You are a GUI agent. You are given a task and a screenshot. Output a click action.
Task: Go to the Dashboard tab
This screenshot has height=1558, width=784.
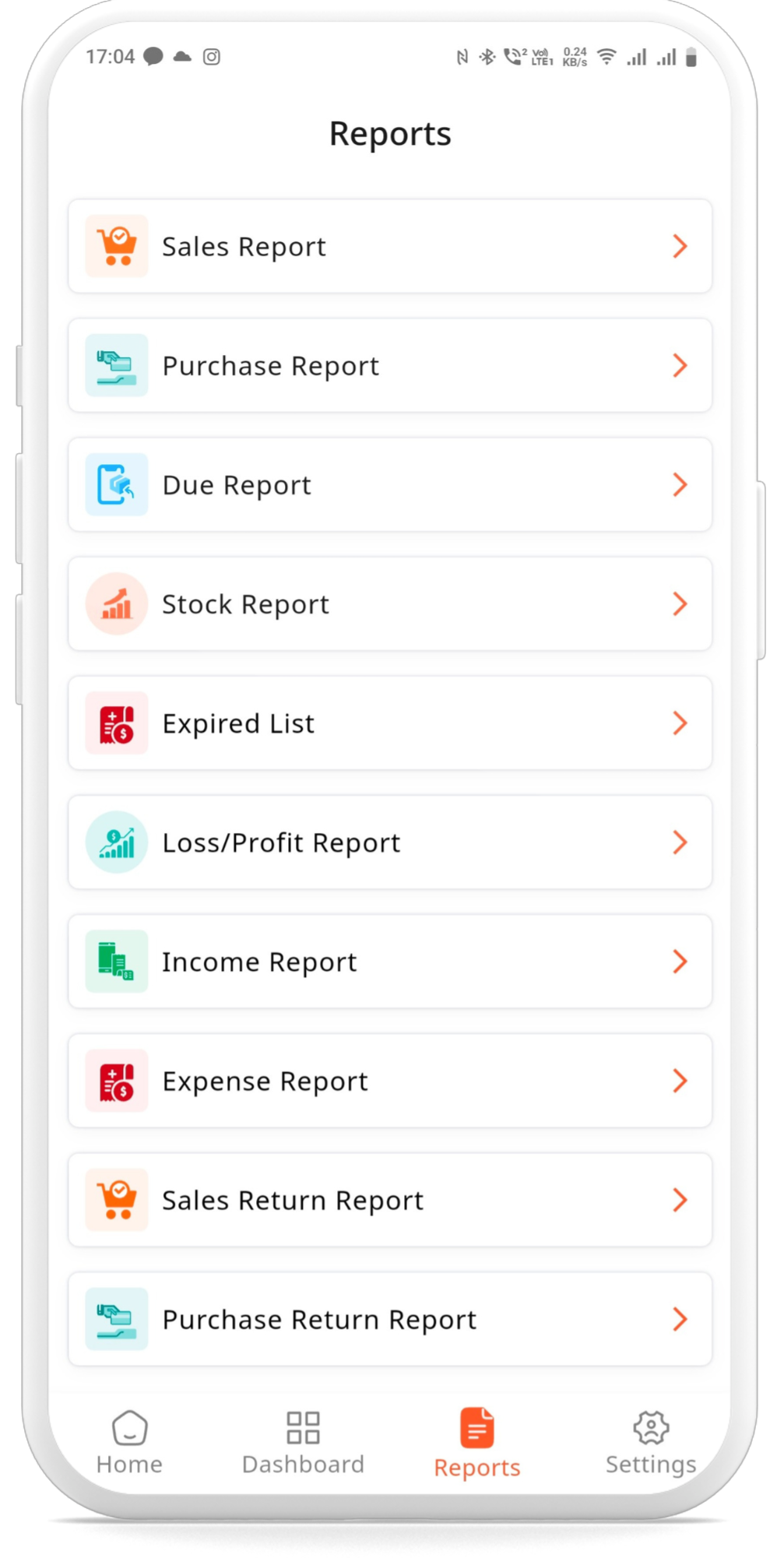303,1442
